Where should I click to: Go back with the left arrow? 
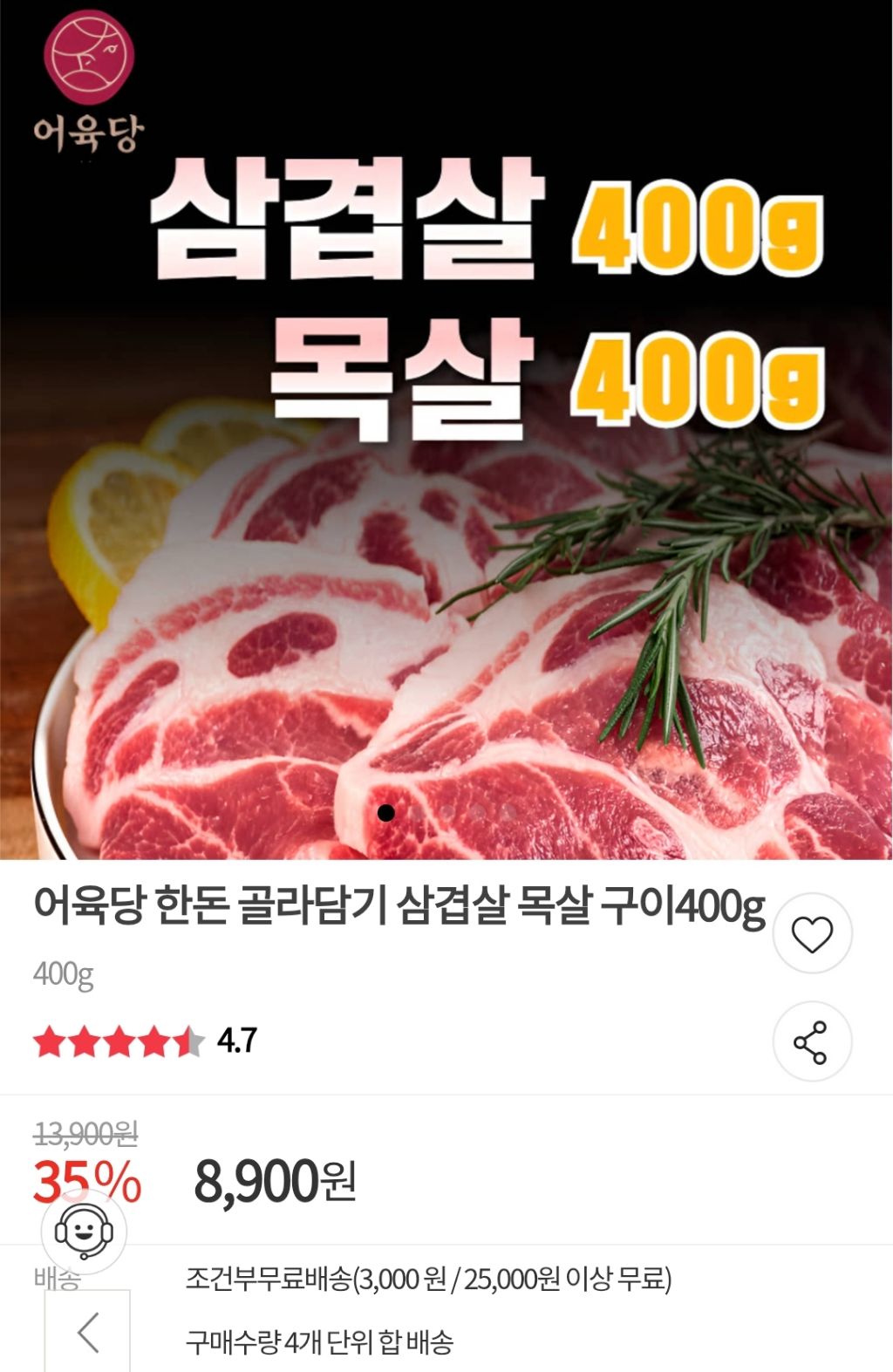tap(87, 1333)
